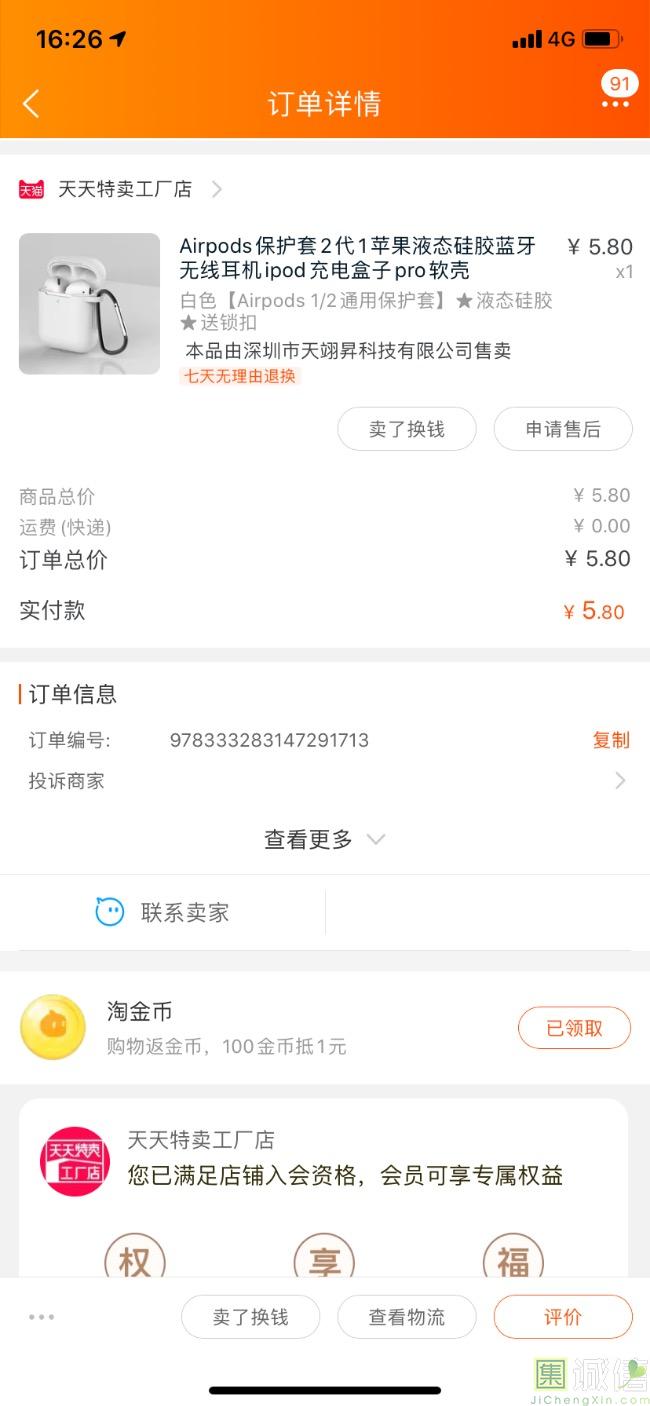Tap 申请售后 to request after-sales service

click(x=563, y=429)
